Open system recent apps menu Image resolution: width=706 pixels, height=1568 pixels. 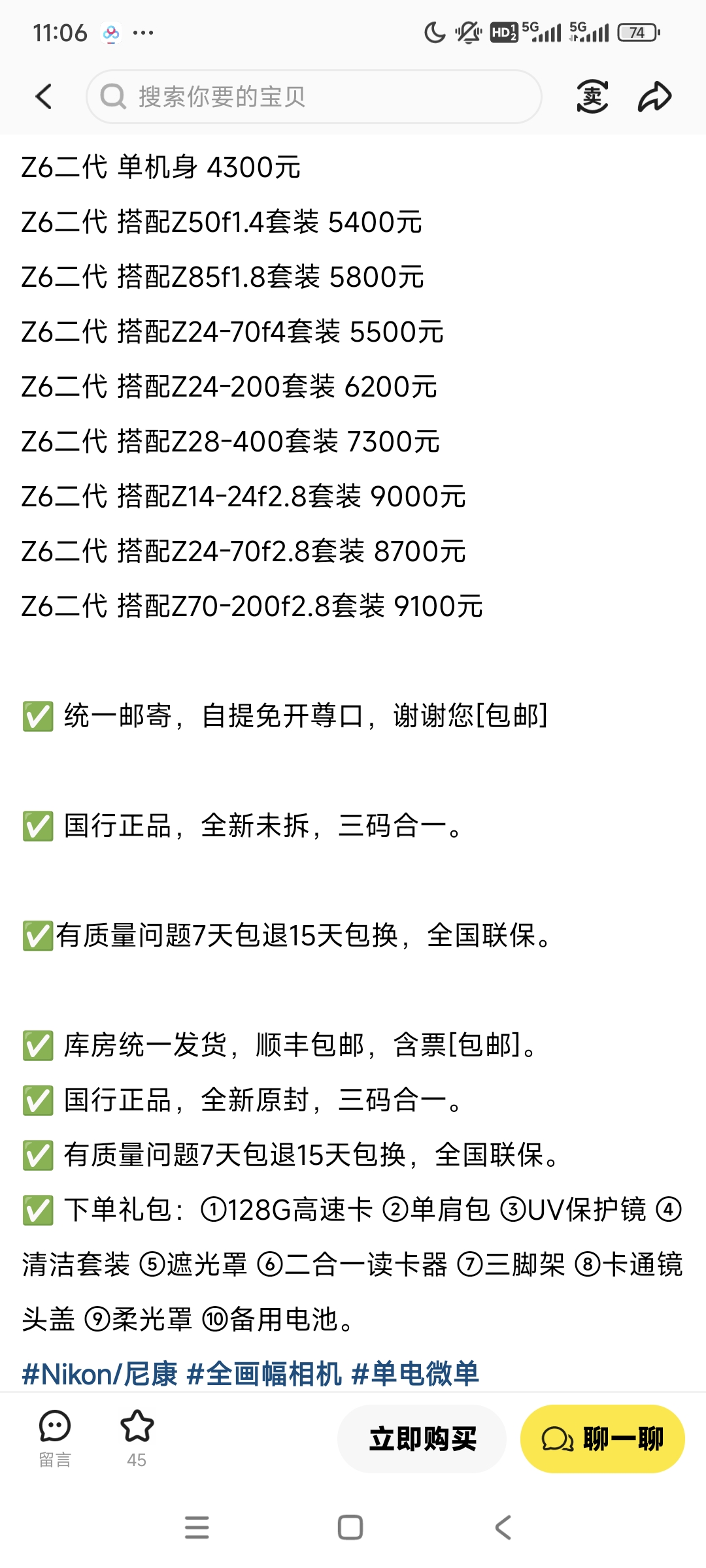[x=197, y=1527]
